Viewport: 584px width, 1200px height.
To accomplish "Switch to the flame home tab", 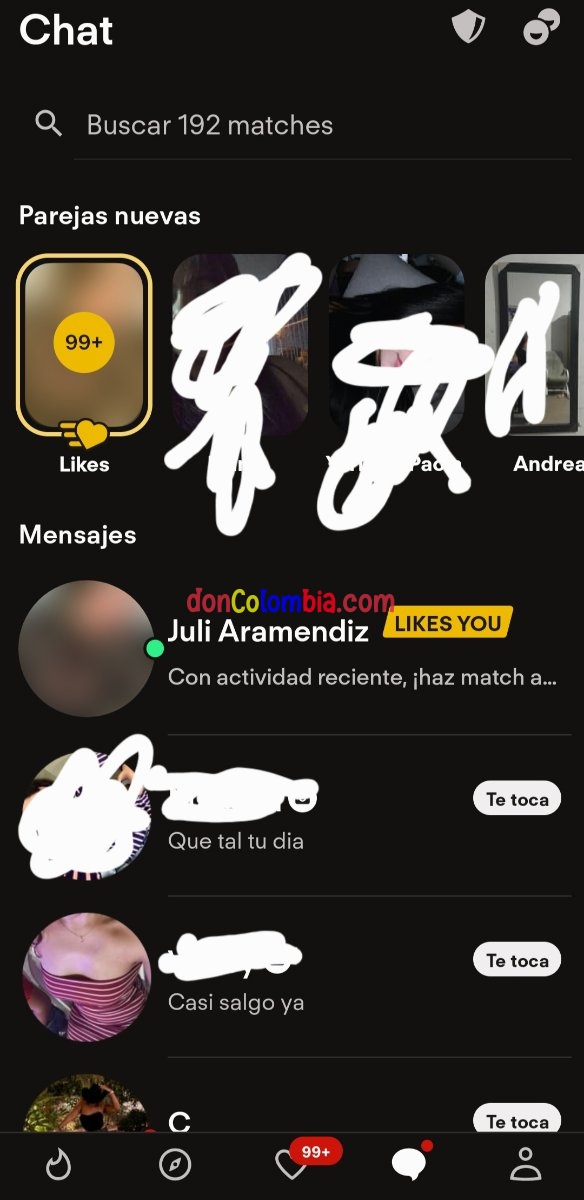I will 59,1164.
